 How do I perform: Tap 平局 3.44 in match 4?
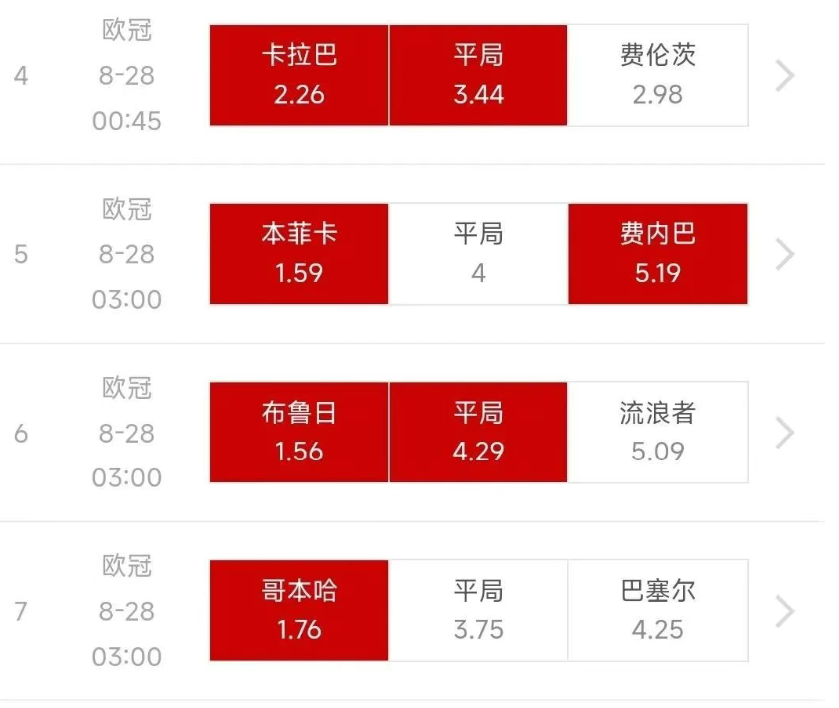point(478,76)
